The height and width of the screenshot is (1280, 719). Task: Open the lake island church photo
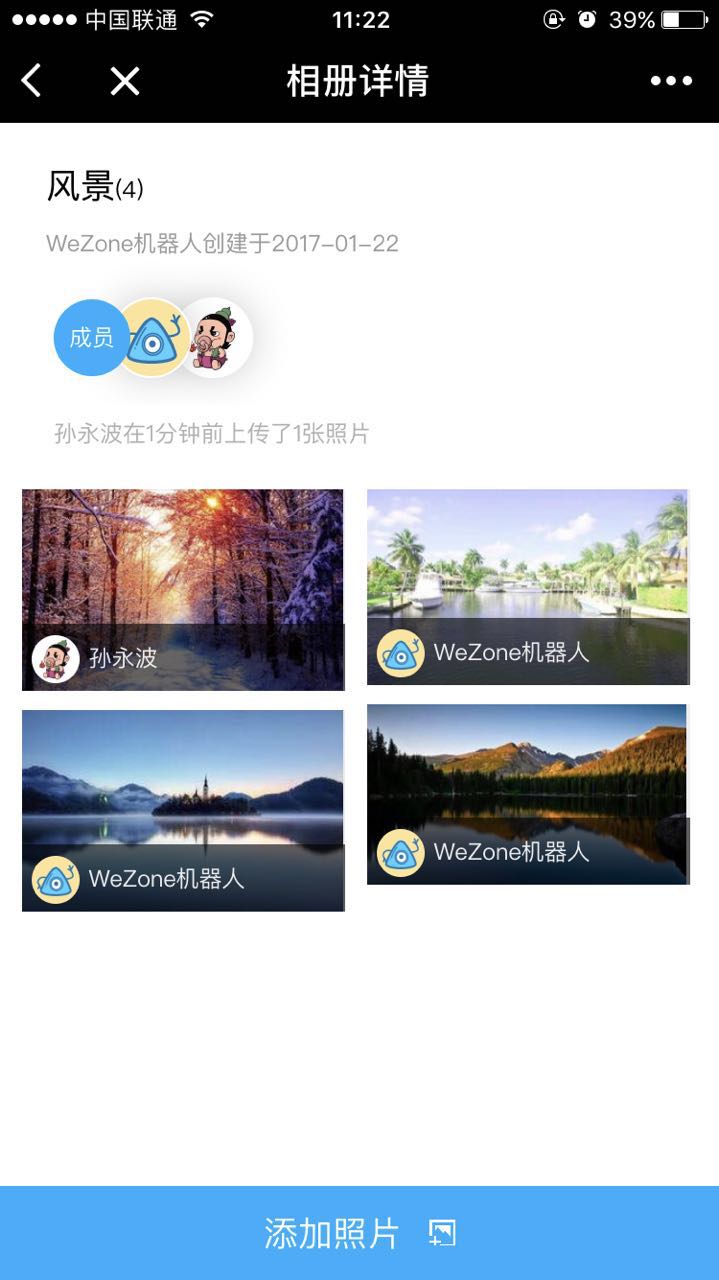[183, 780]
